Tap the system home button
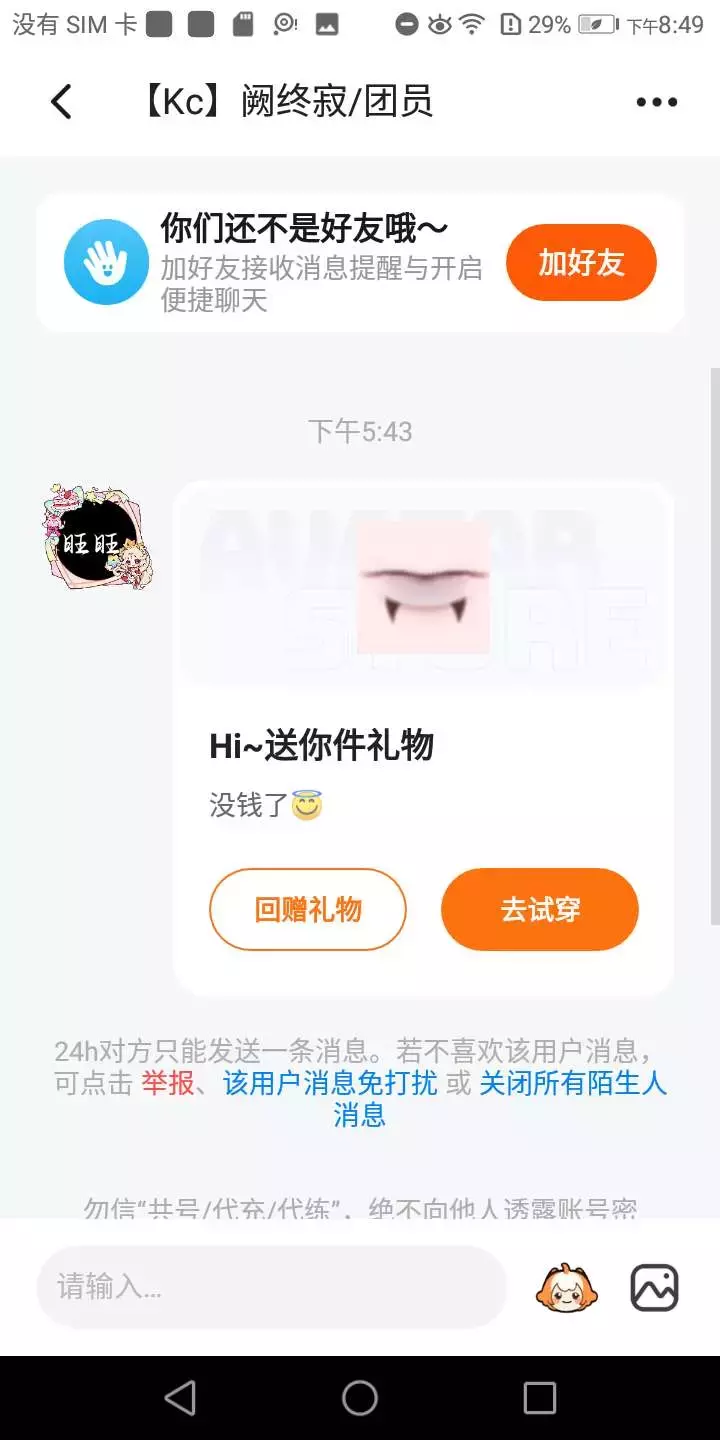 (360, 1398)
